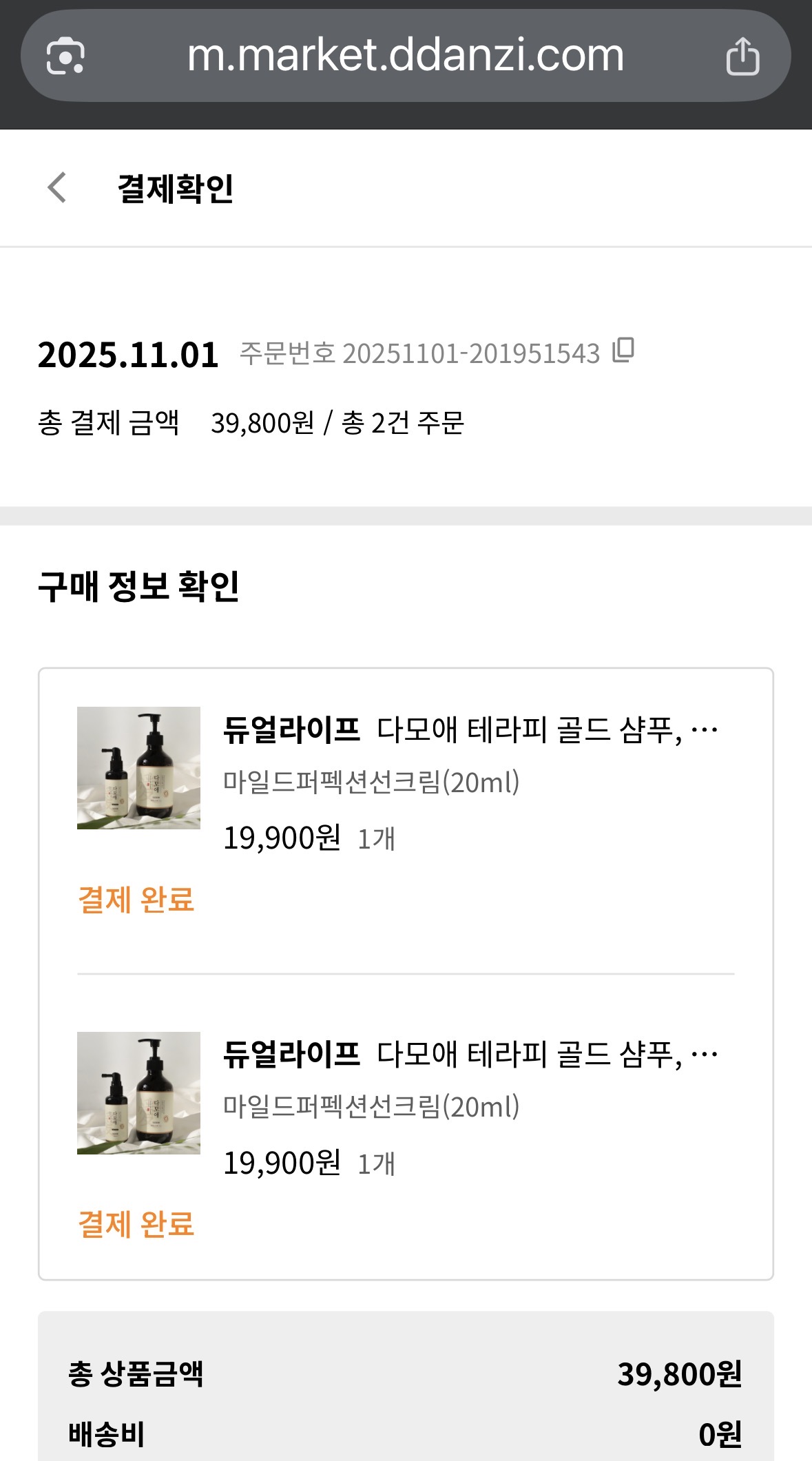Image resolution: width=812 pixels, height=1461 pixels.
Task: Tap the address bar showing m.market.ddanzi.com
Action: pyautogui.click(x=405, y=56)
